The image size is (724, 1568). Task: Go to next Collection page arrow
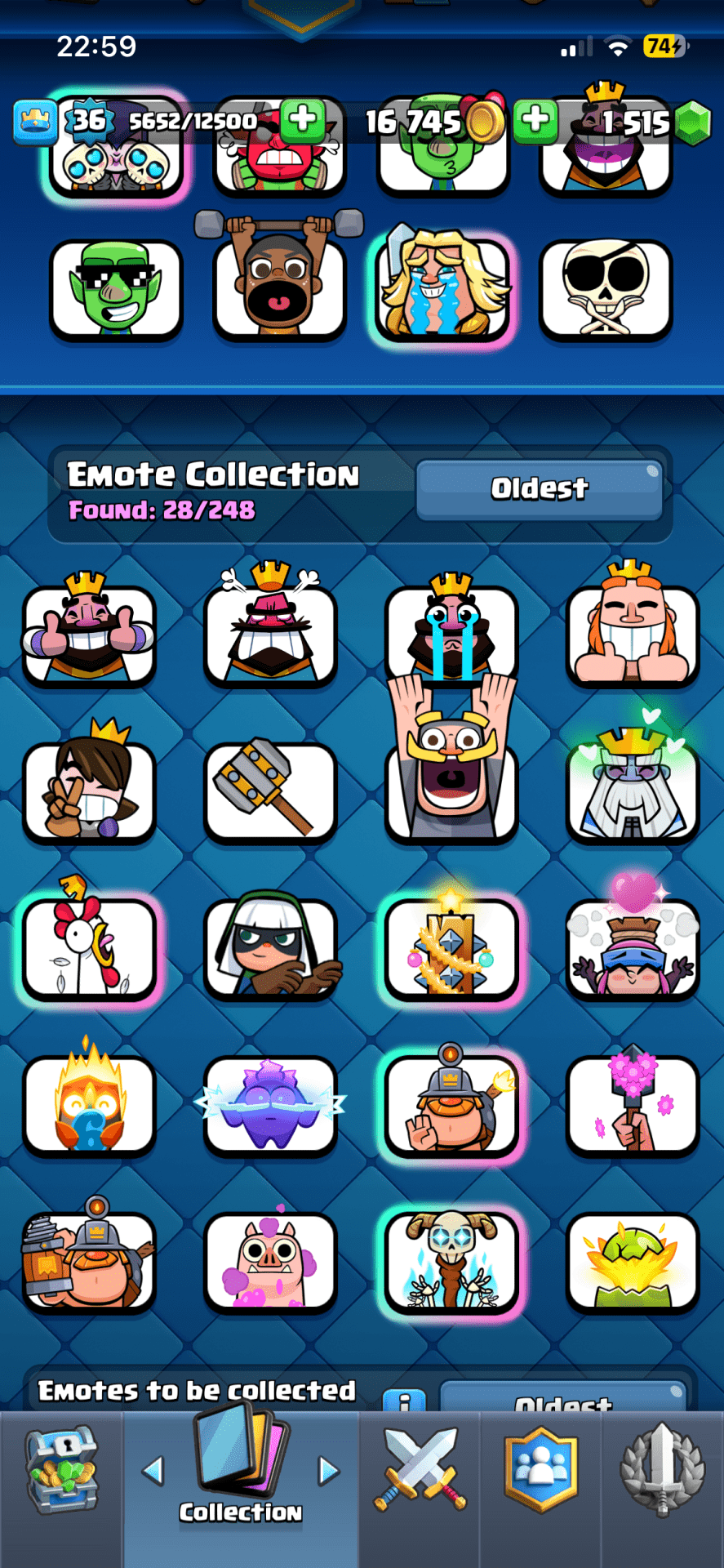(x=328, y=1471)
